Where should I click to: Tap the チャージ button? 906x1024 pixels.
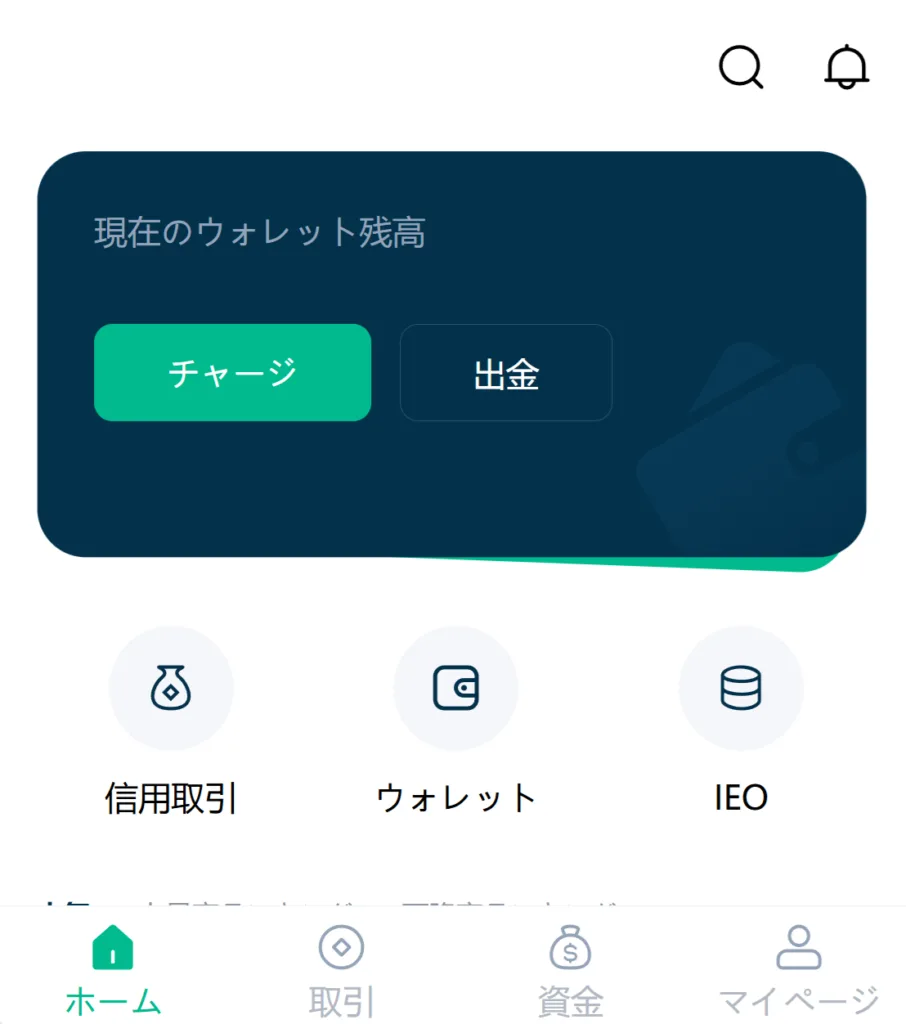232,372
